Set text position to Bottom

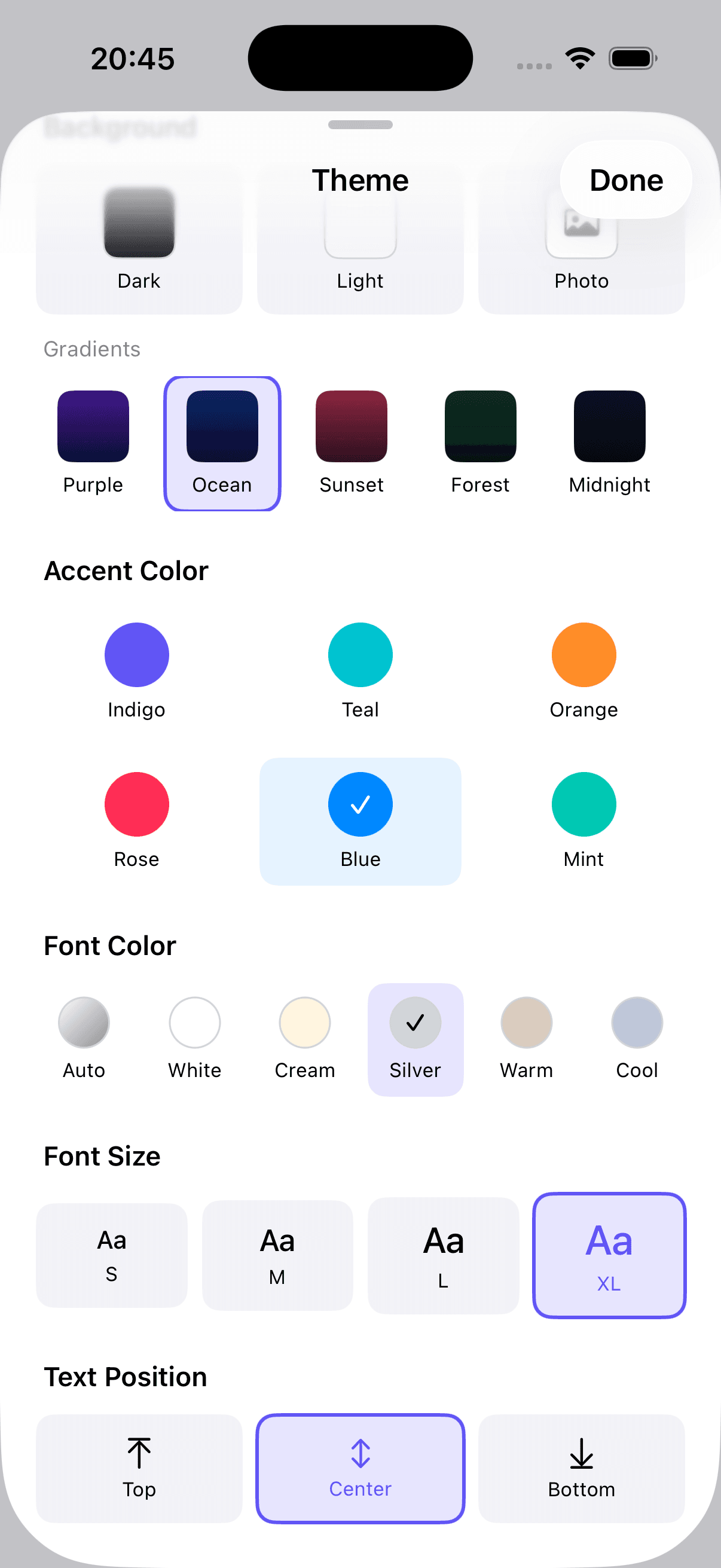tap(581, 1467)
